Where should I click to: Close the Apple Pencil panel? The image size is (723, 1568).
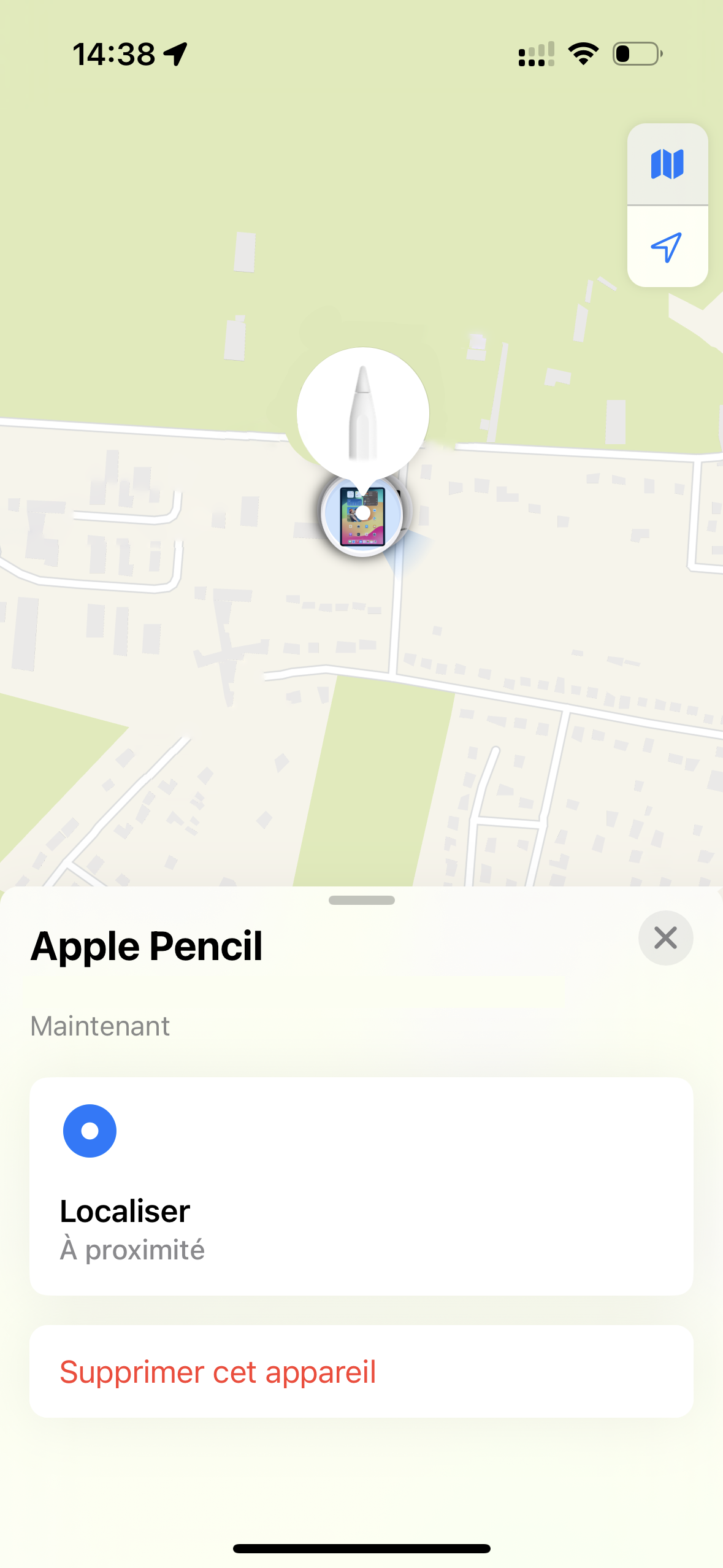tap(665, 938)
